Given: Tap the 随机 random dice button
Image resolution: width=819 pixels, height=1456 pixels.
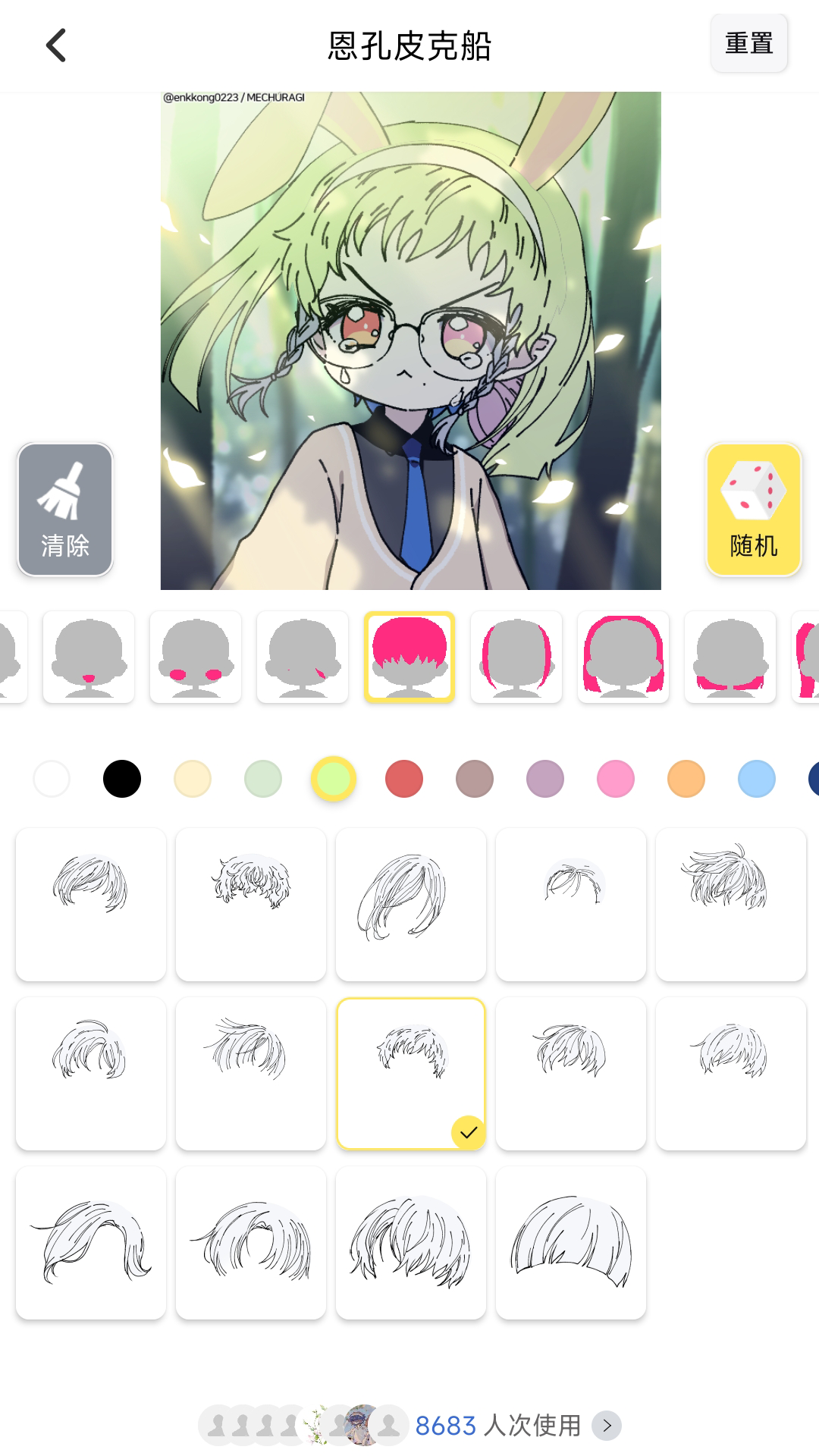Looking at the screenshot, I should (753, 510).
